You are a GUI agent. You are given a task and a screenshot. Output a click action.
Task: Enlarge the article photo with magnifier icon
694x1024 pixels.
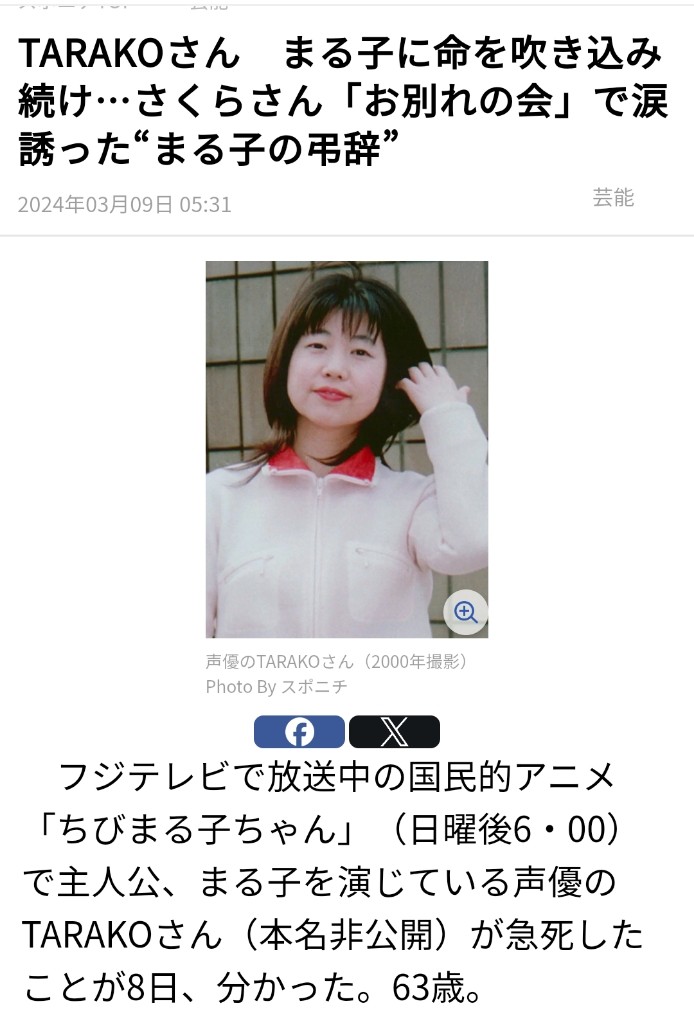click(x=465, y=611)
